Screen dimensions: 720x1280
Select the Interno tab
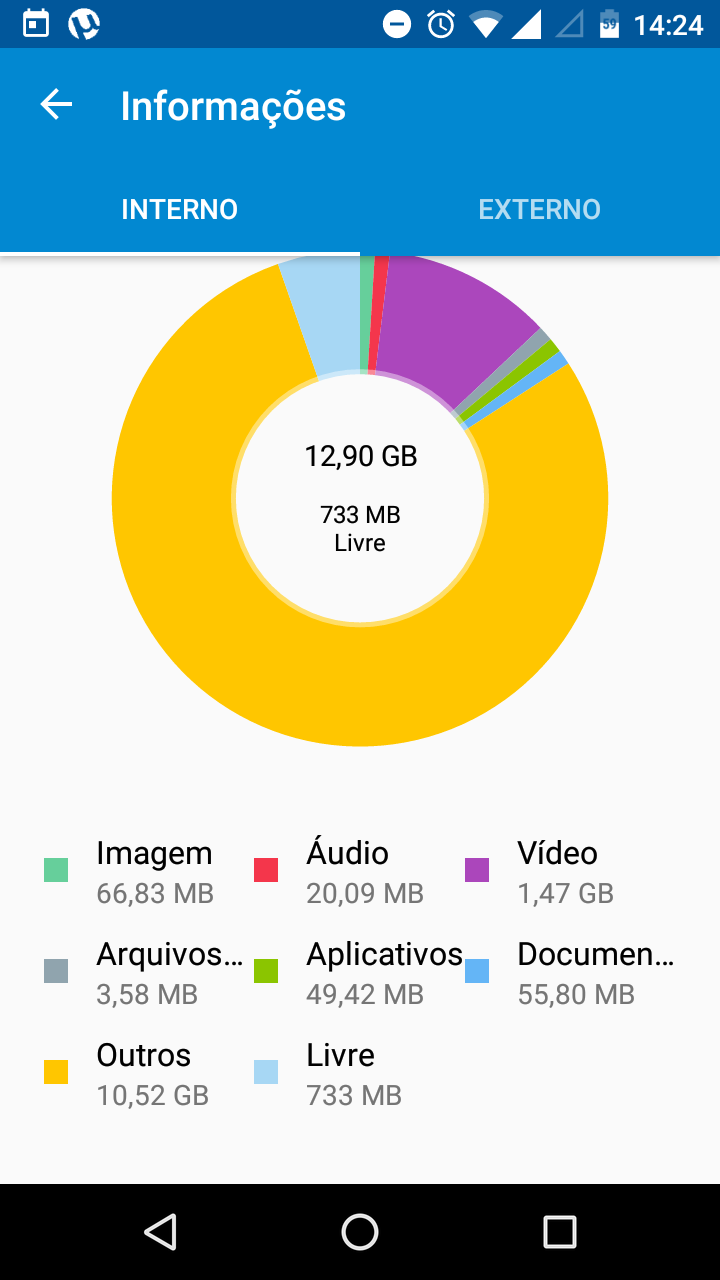click(180, 209)
